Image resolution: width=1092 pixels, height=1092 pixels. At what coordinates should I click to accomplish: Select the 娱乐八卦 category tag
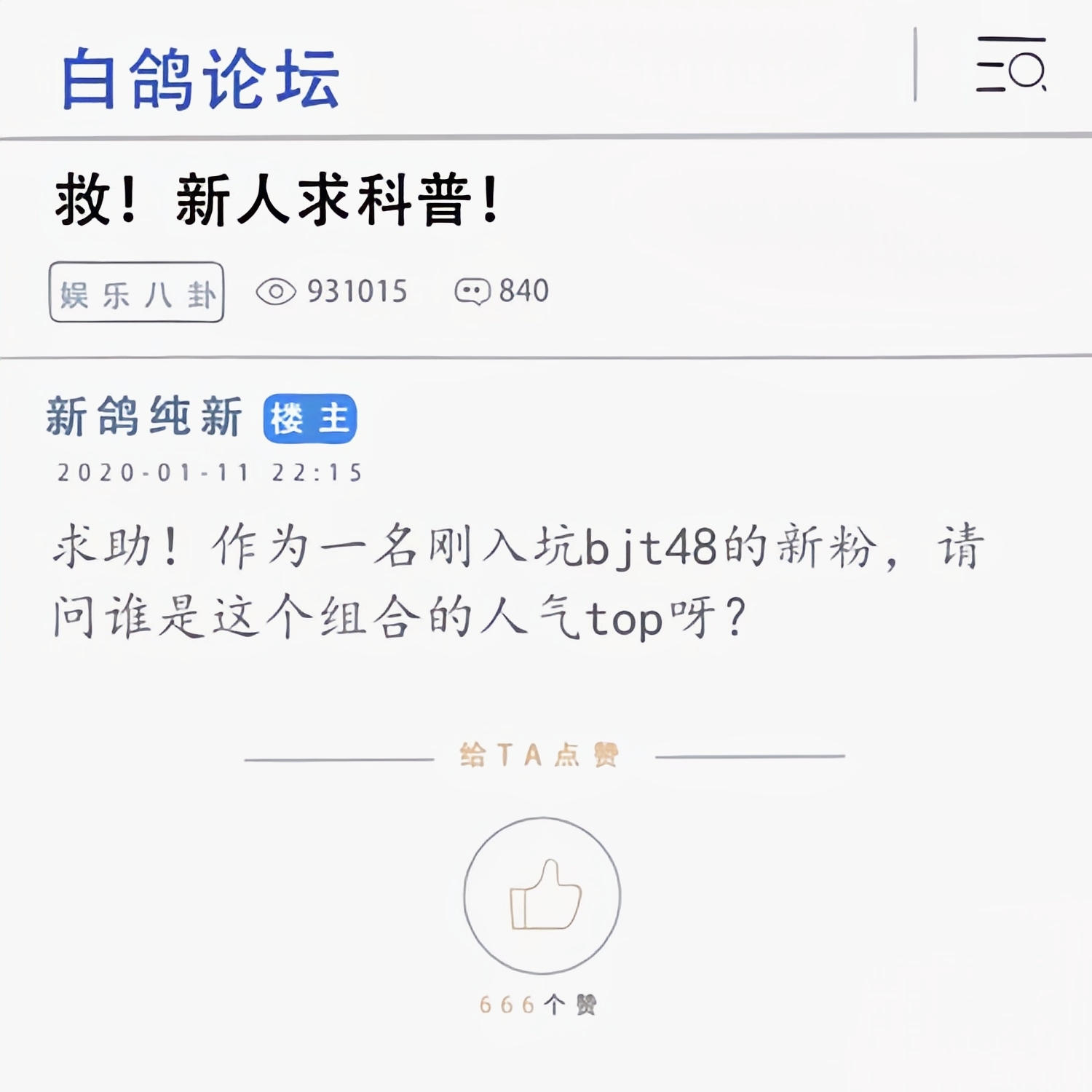coord(137,293)
